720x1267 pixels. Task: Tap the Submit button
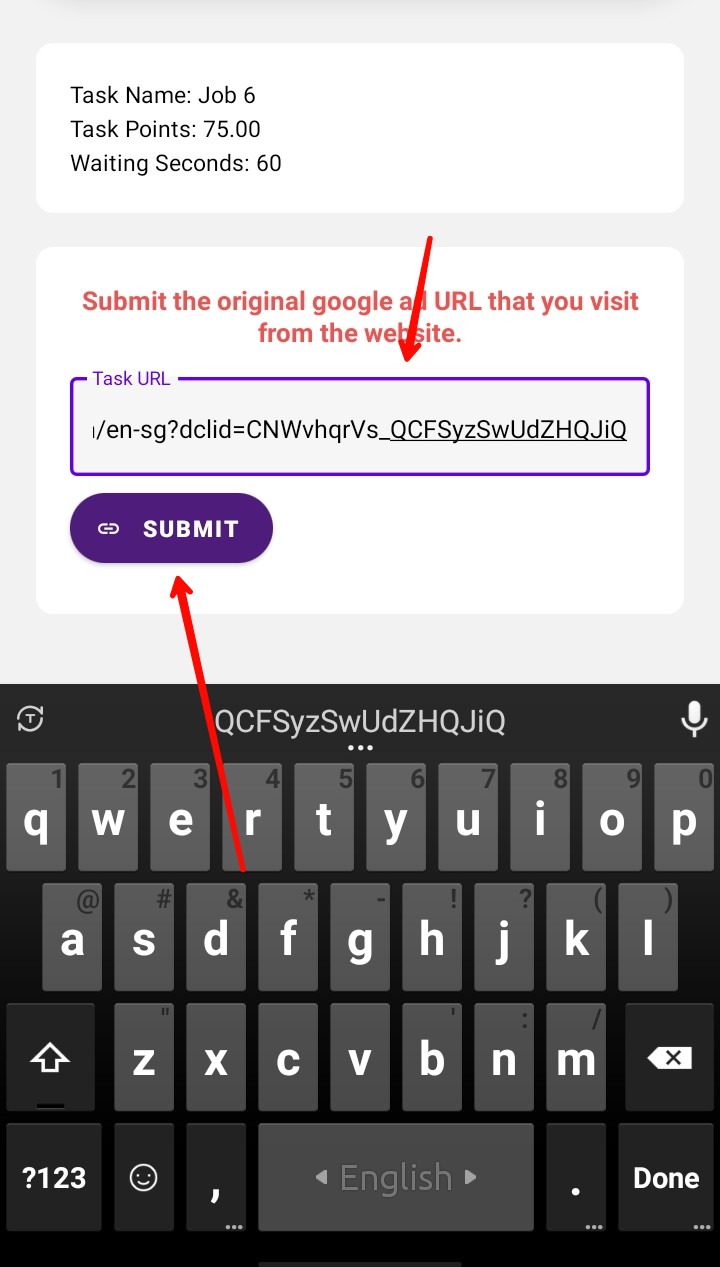click(x=171, y=528)
